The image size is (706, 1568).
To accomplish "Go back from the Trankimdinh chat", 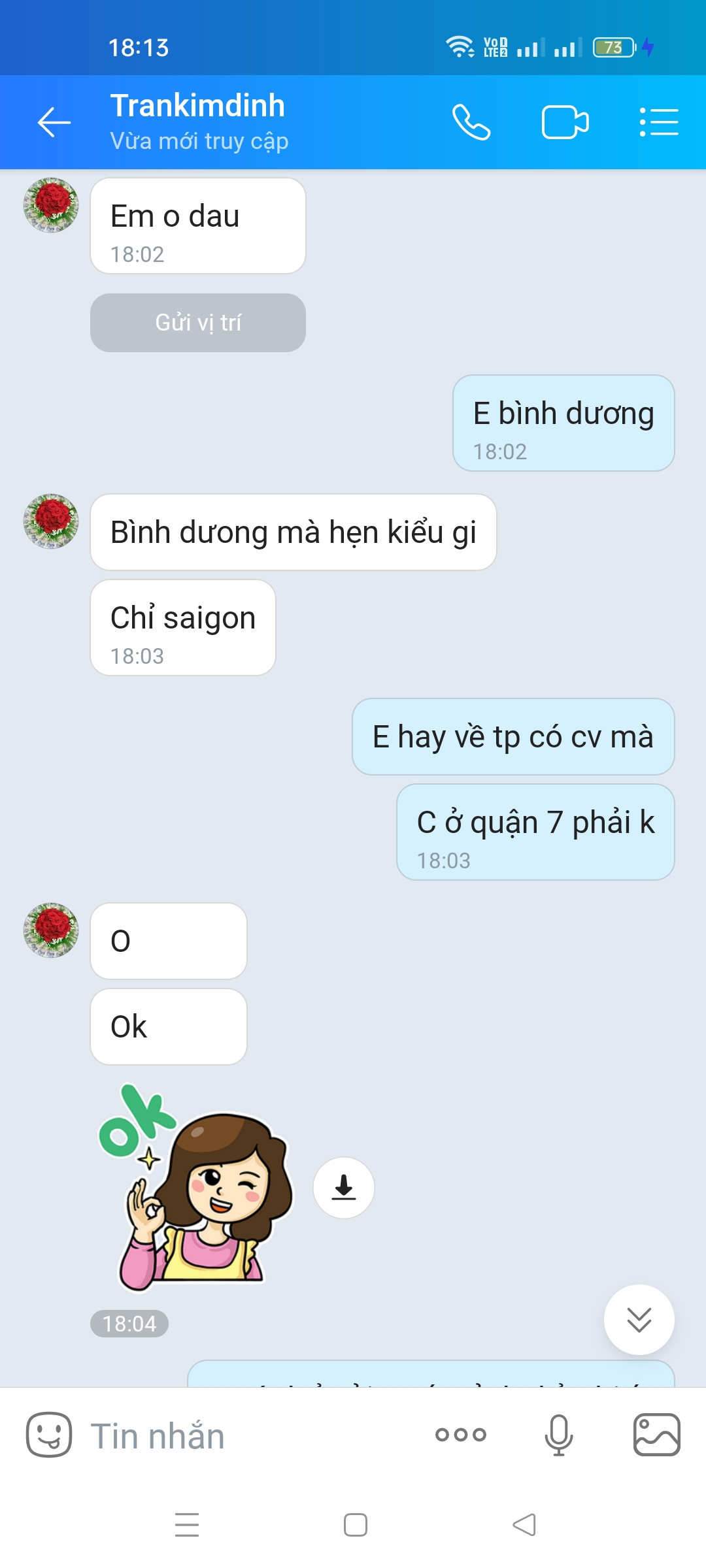I will (54, 122).
